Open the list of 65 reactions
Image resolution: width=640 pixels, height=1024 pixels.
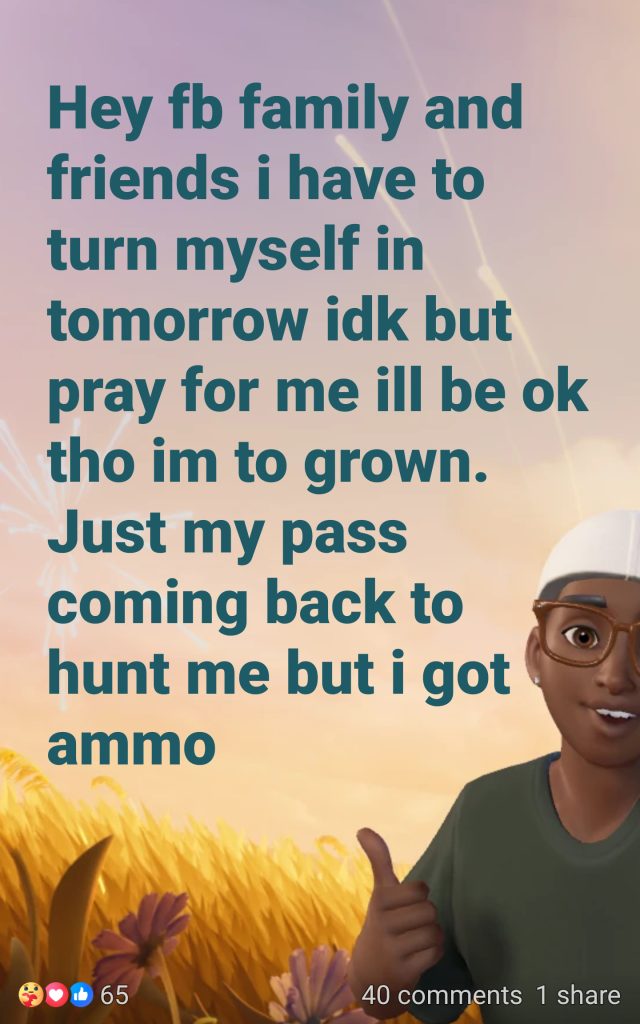click(73, 995)
